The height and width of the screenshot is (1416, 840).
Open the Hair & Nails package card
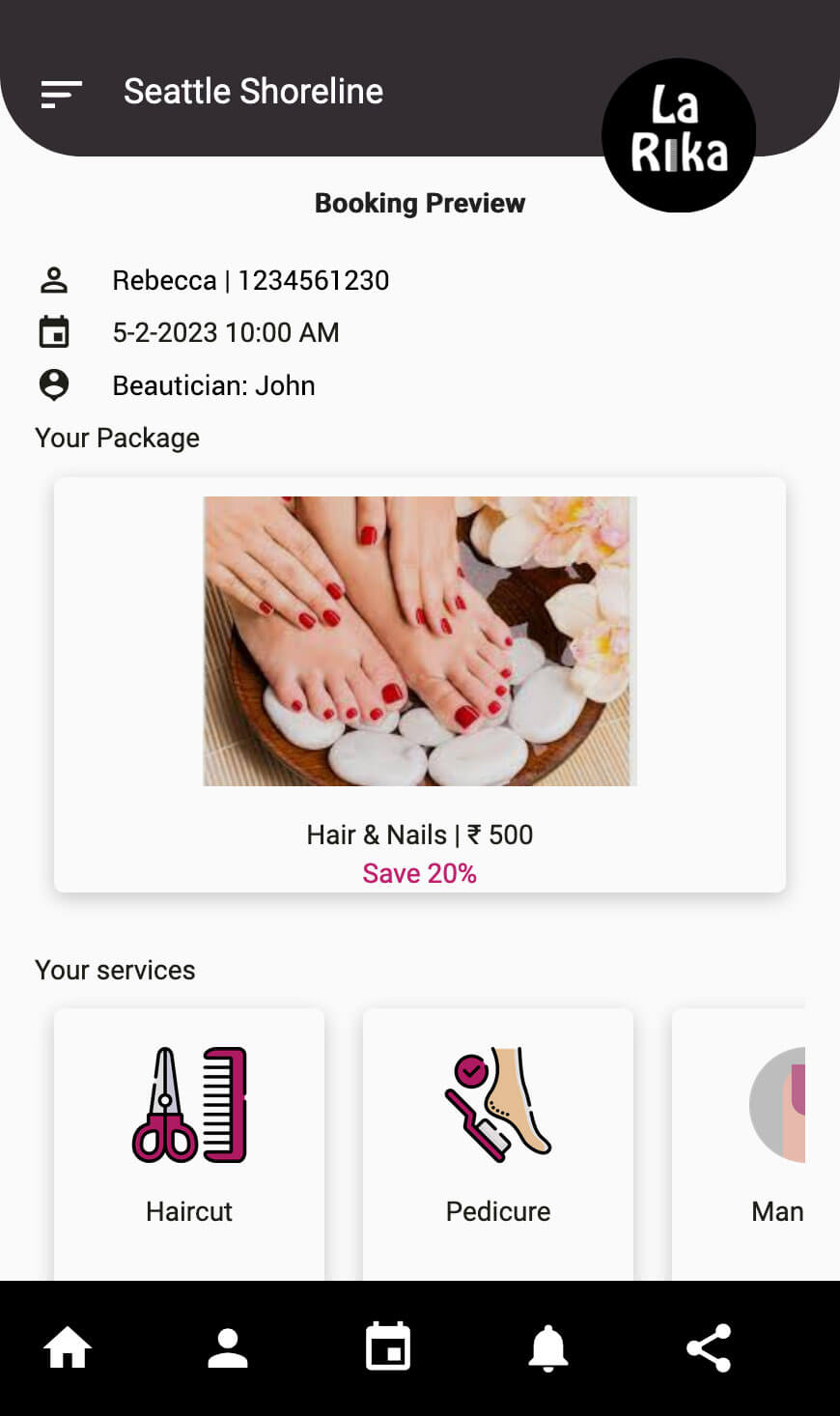point(419,684)
